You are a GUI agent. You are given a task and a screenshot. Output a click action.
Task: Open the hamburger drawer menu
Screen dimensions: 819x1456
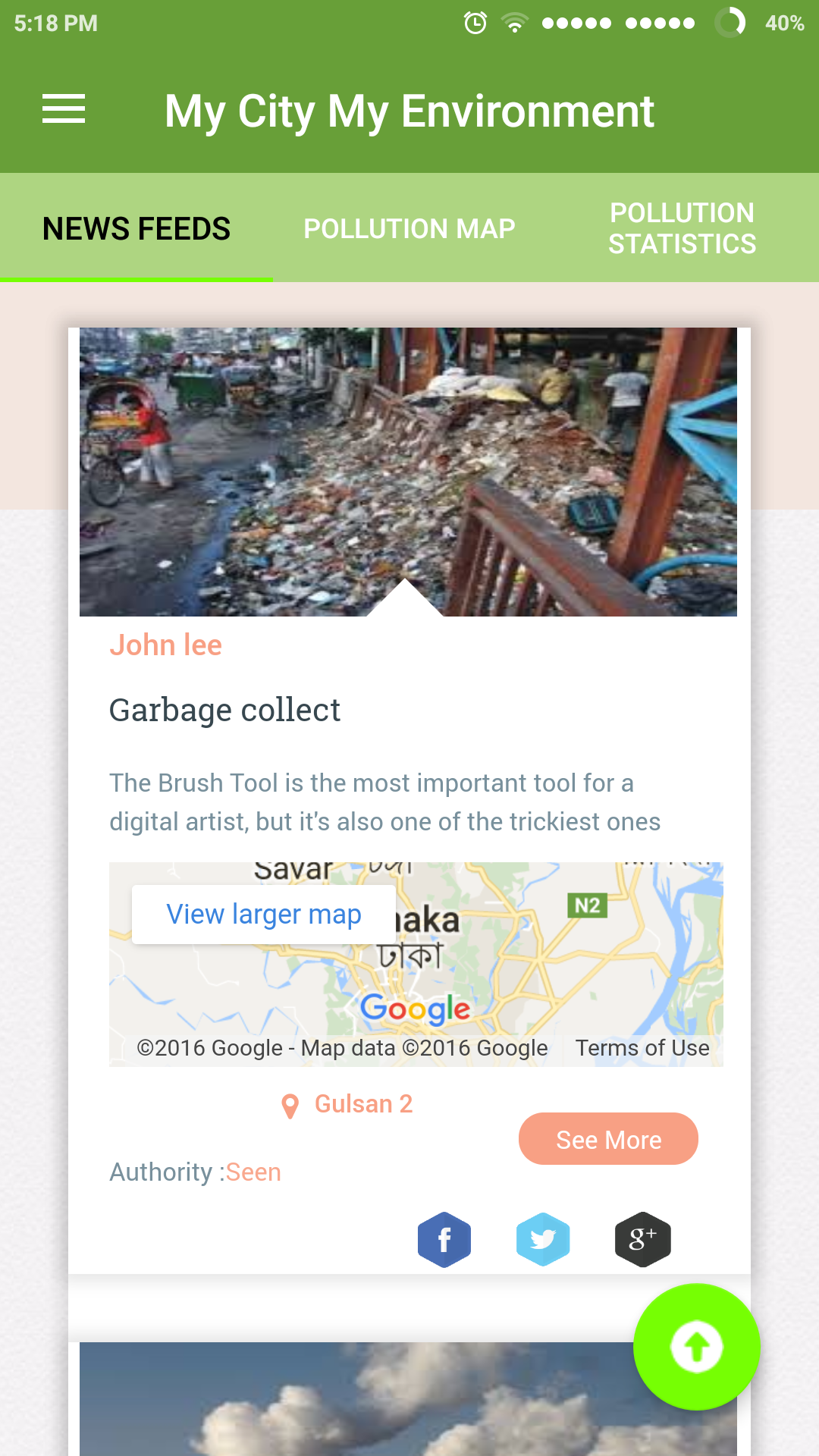point(64,110)
